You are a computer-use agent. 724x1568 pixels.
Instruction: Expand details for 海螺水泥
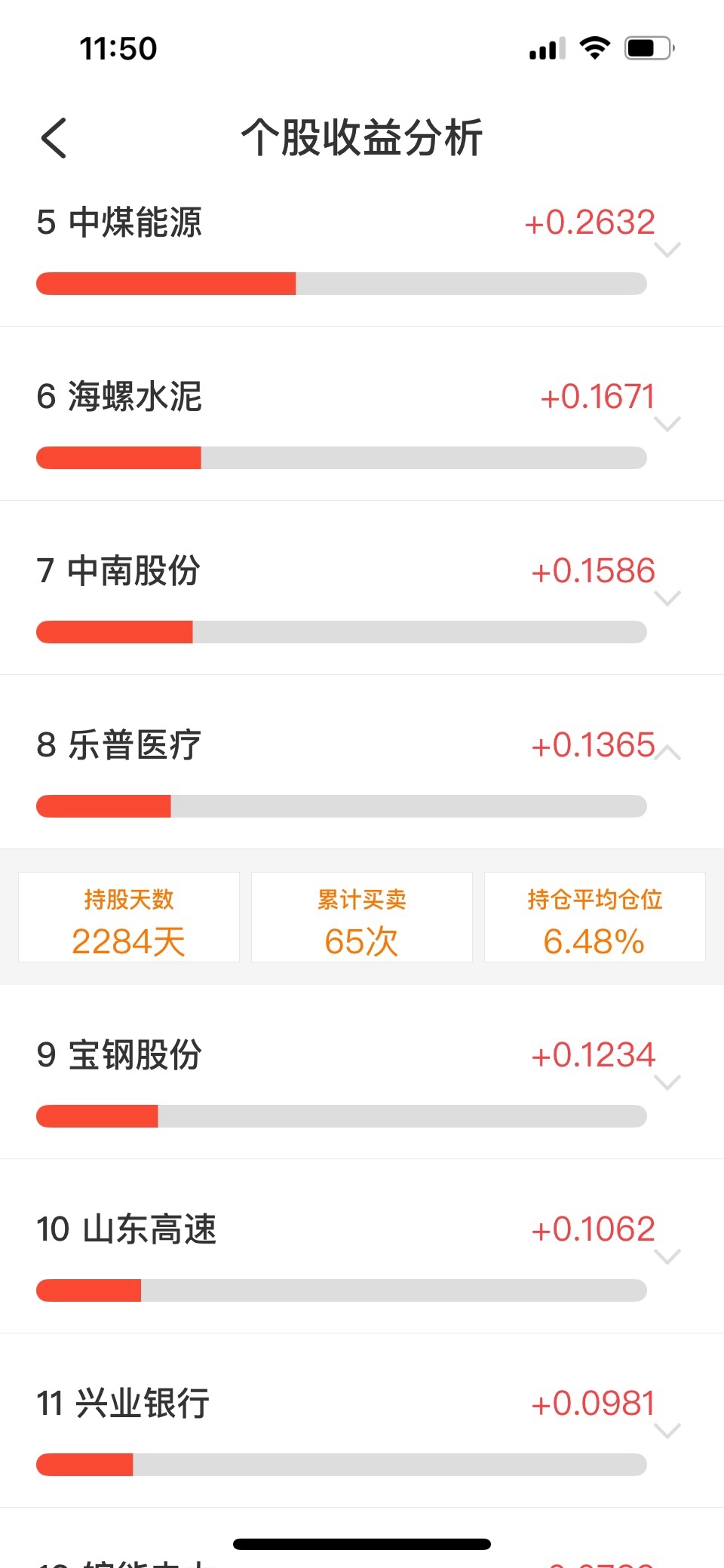667,424
